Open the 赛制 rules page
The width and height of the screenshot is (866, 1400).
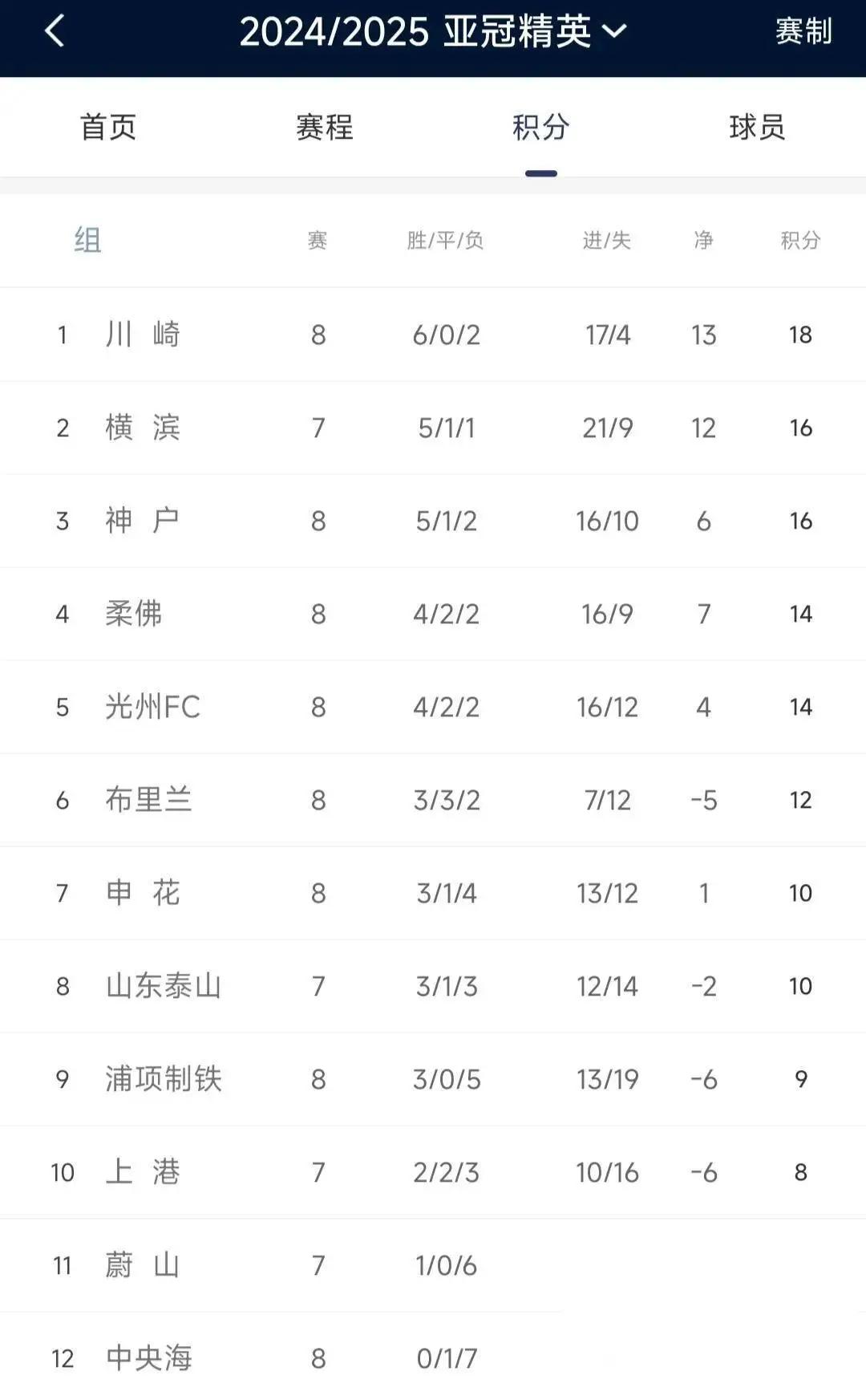(x=803, y=31)
